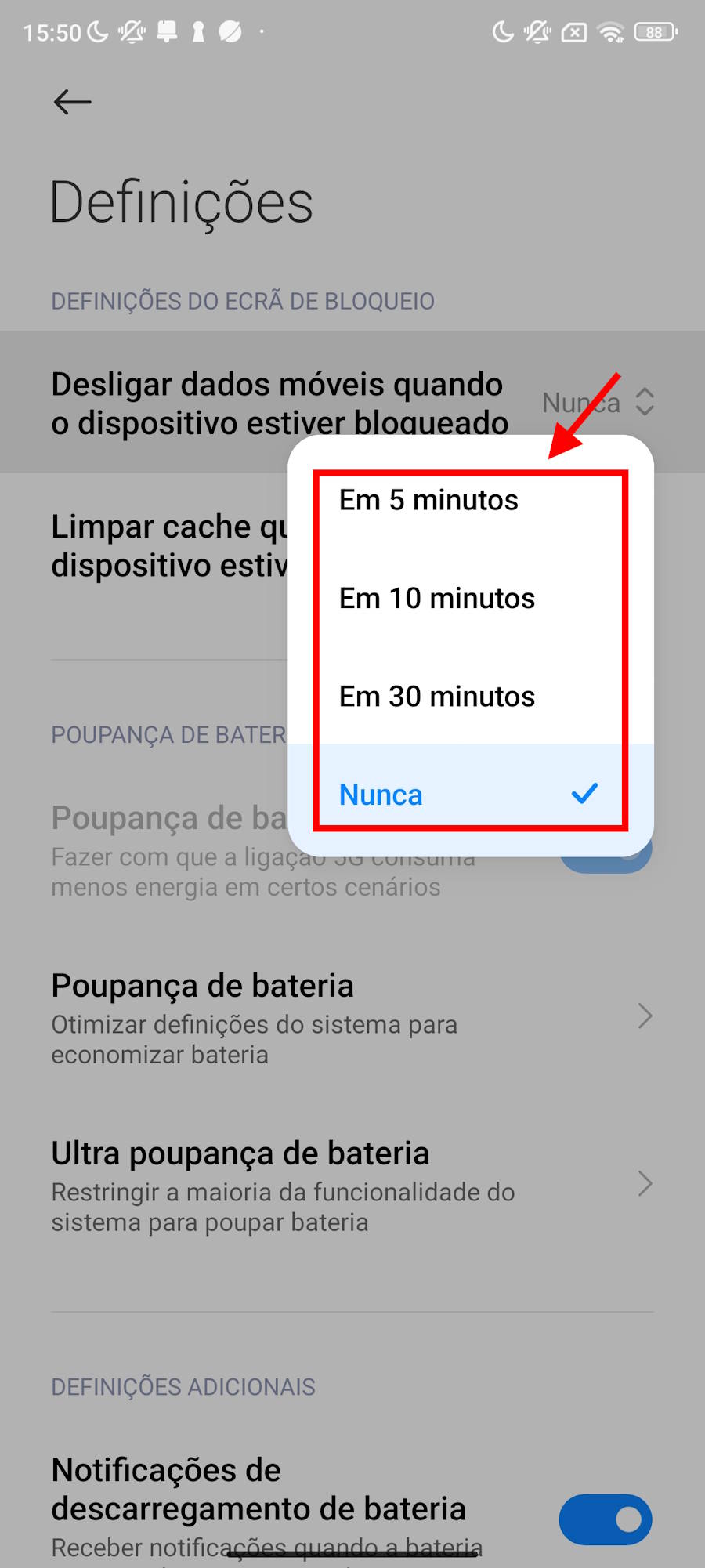Select Em 5 minutos option

pyautogui.click(x=428, y=500)
